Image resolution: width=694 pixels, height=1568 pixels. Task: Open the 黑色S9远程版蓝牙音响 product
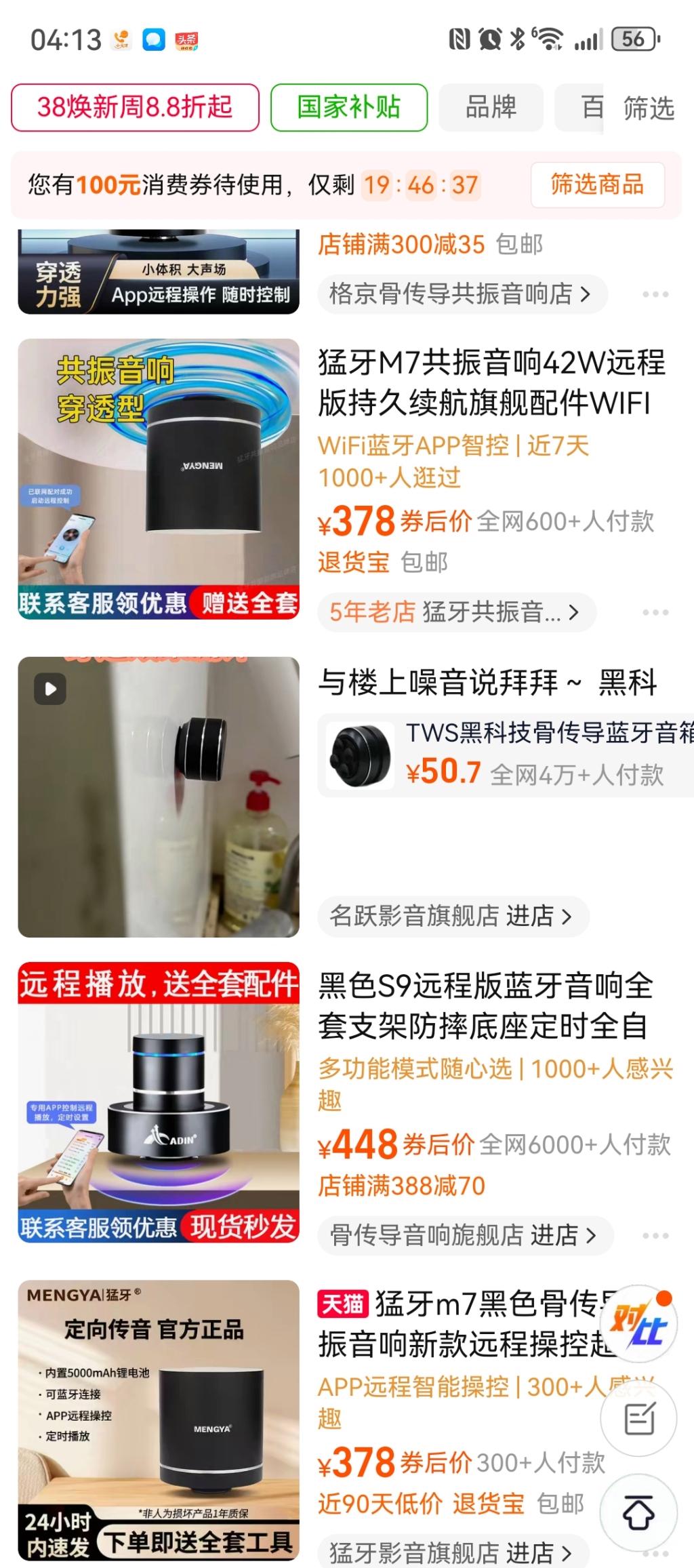tap(485, 1006)
